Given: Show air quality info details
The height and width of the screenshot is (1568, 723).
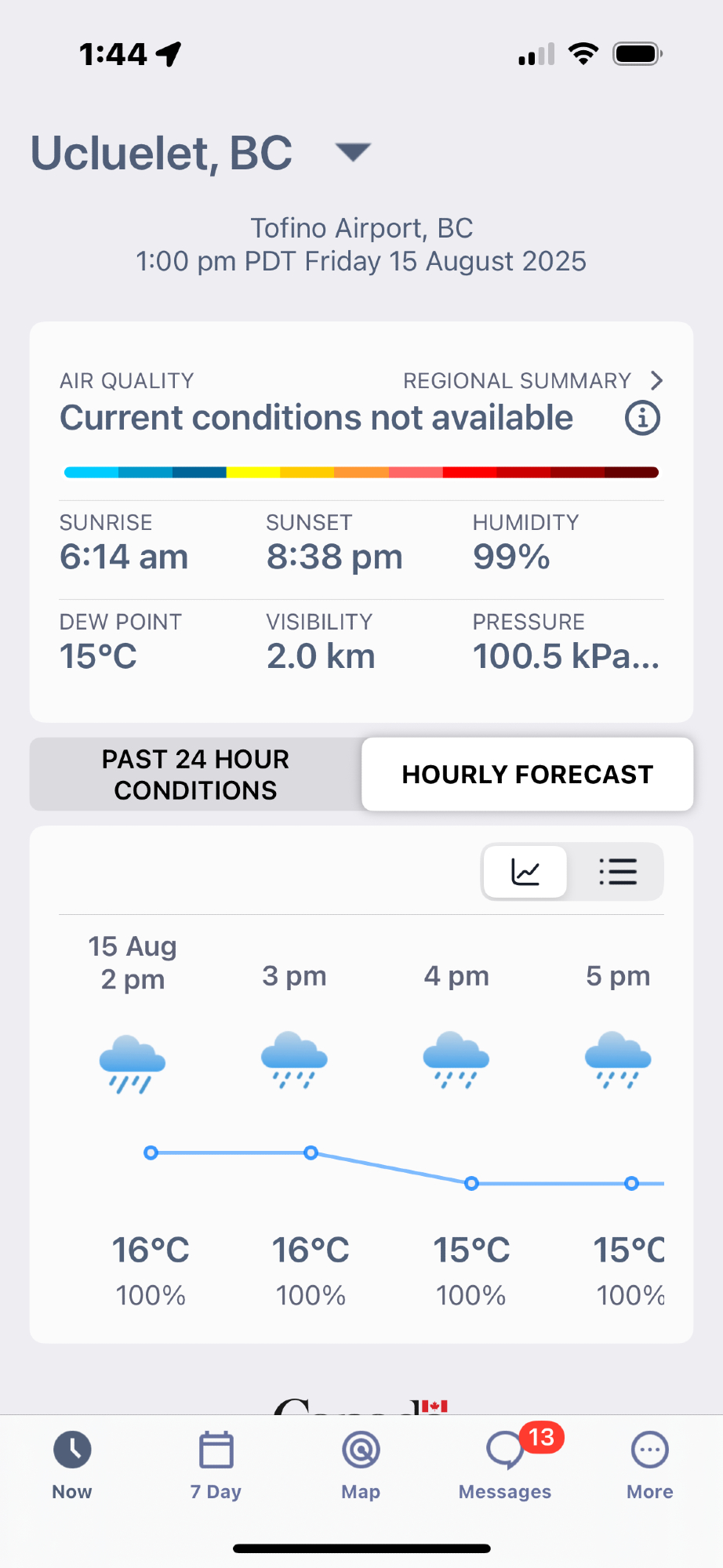Looking at the screenshot, I should [x=642, y=419].
